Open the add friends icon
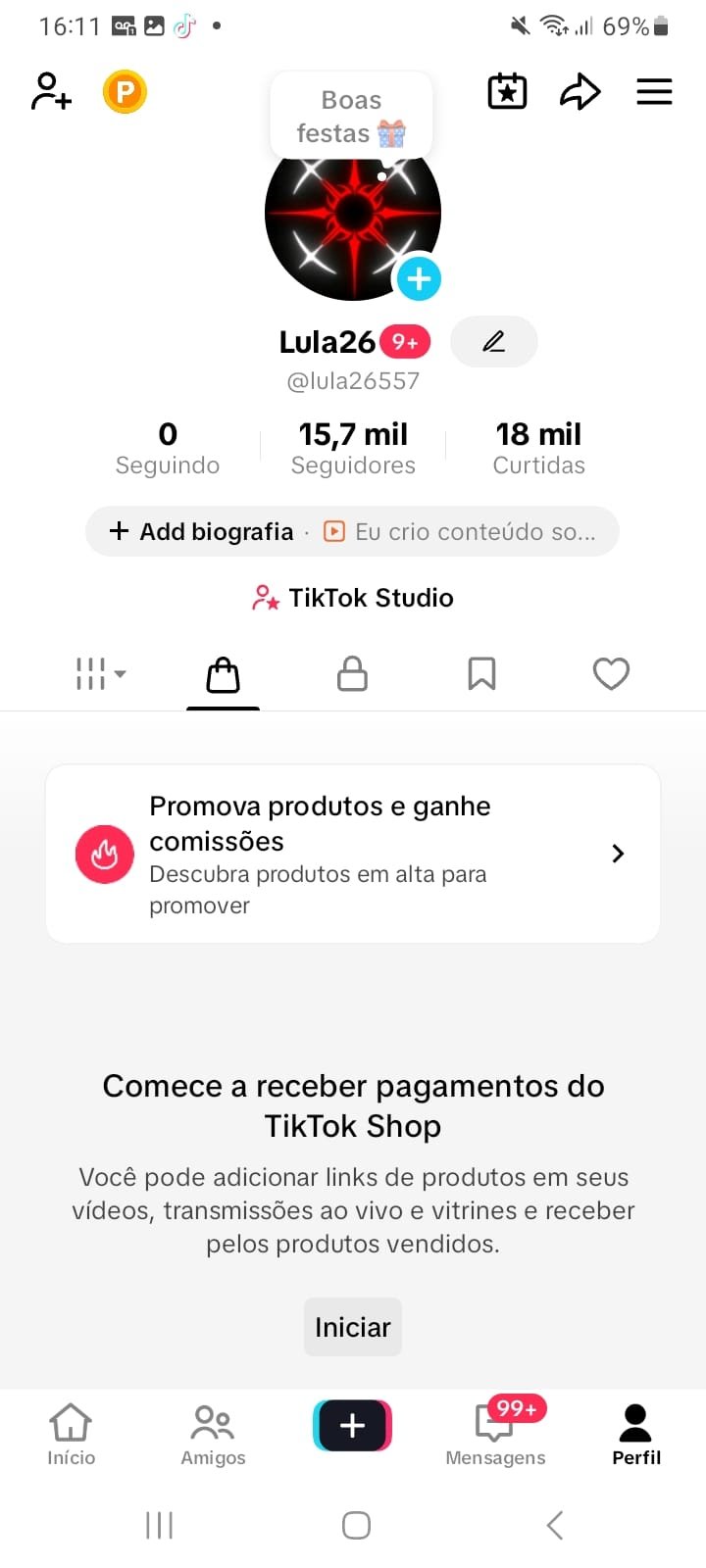 pos(51,91)
